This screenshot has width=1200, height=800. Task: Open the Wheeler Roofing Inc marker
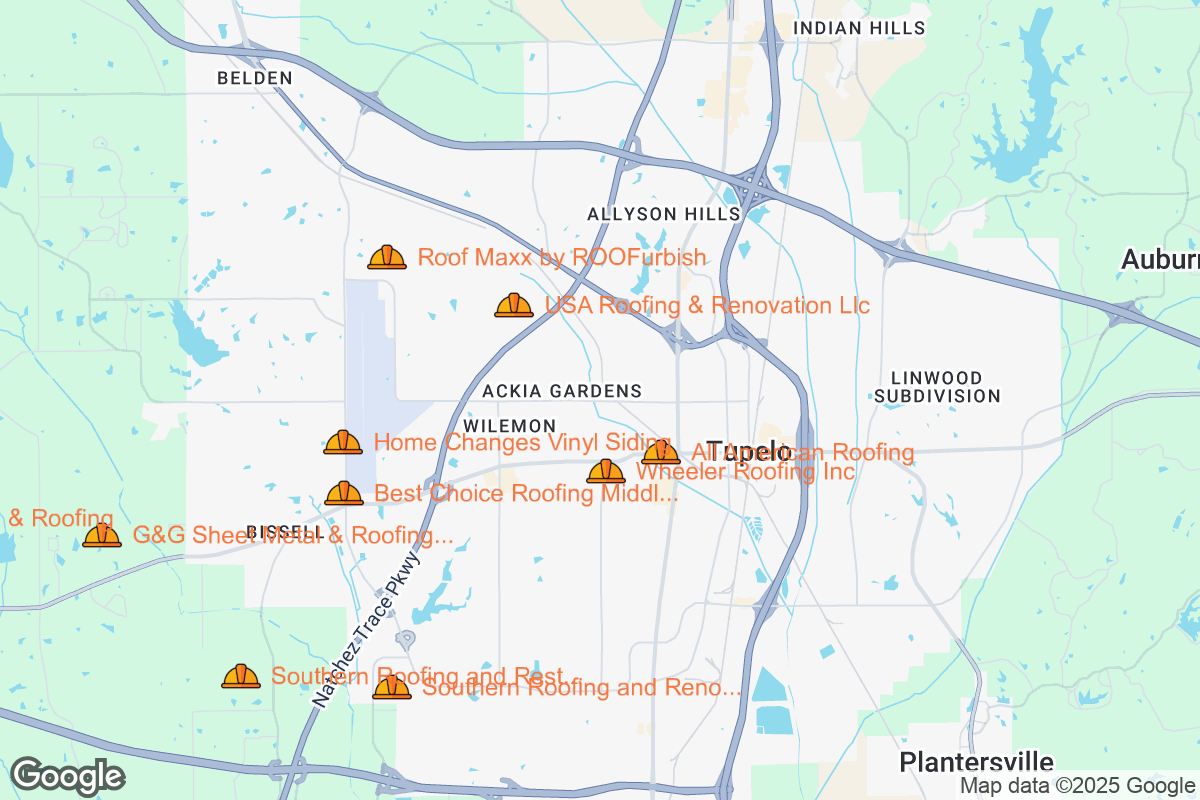pos(606,471)
